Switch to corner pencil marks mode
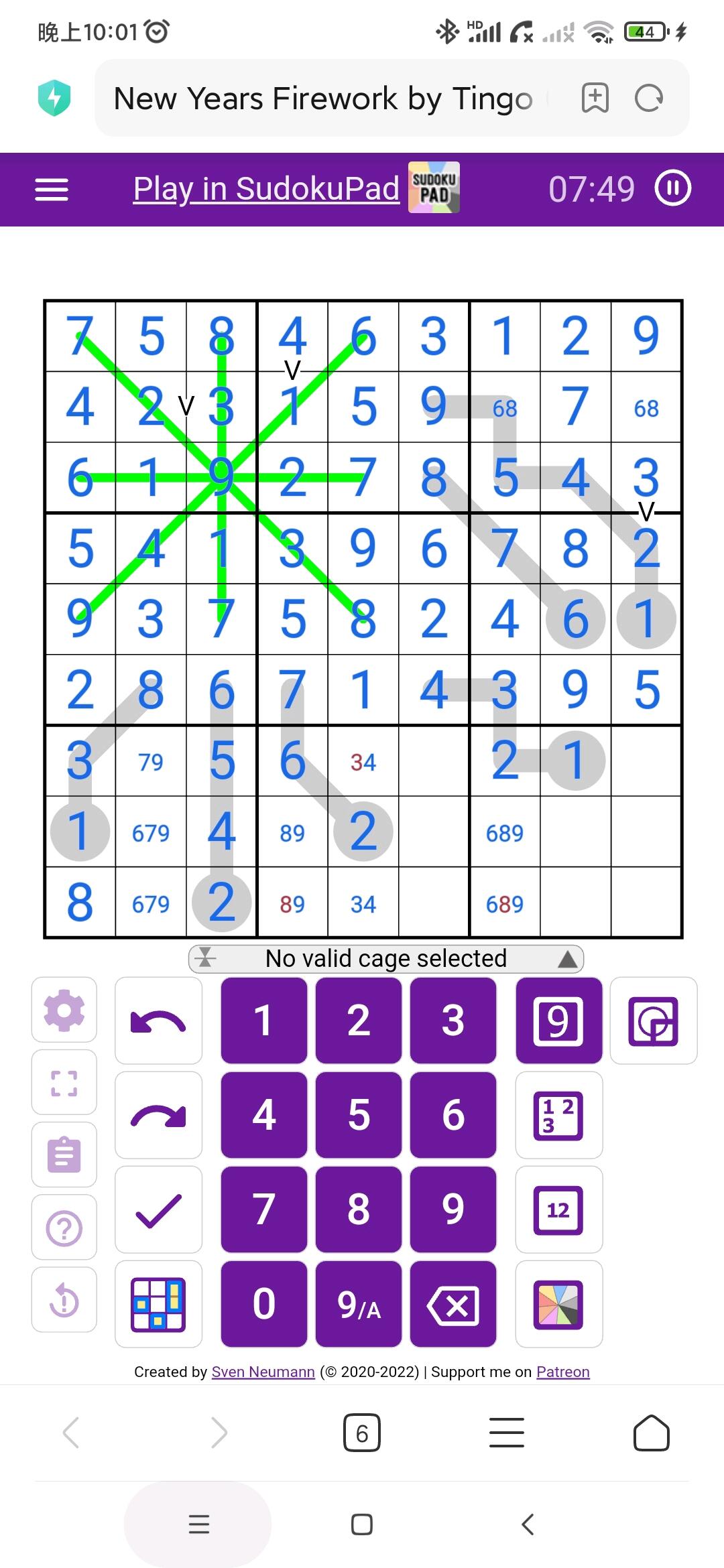The image size is (724, 1568). [559, 1115]
